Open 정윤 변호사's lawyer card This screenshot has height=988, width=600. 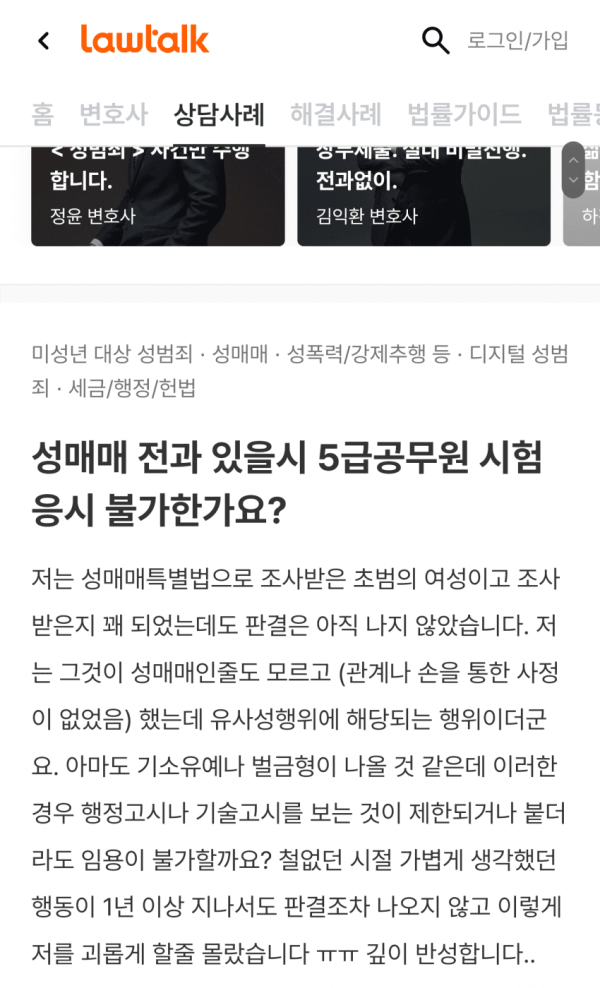pos(158,195)
